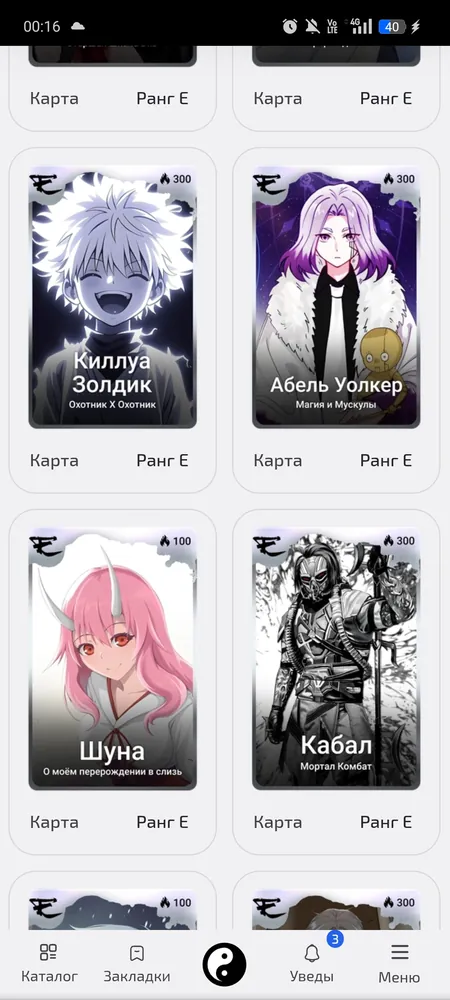450x1000 pixels.
Task: Switch to the Закладки tab
Action: click(x=136, y=963)
